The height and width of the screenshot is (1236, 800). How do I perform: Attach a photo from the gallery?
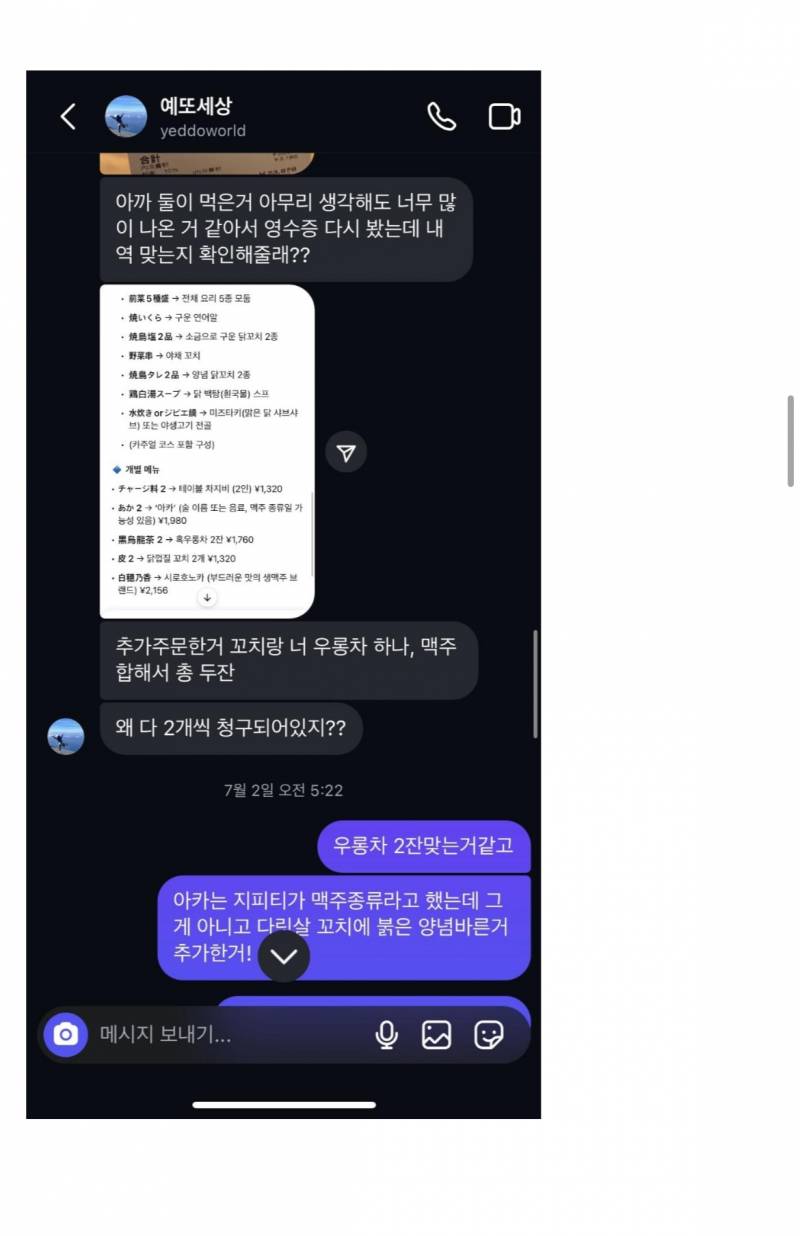pyautogui.click(x=436, y=1035)
